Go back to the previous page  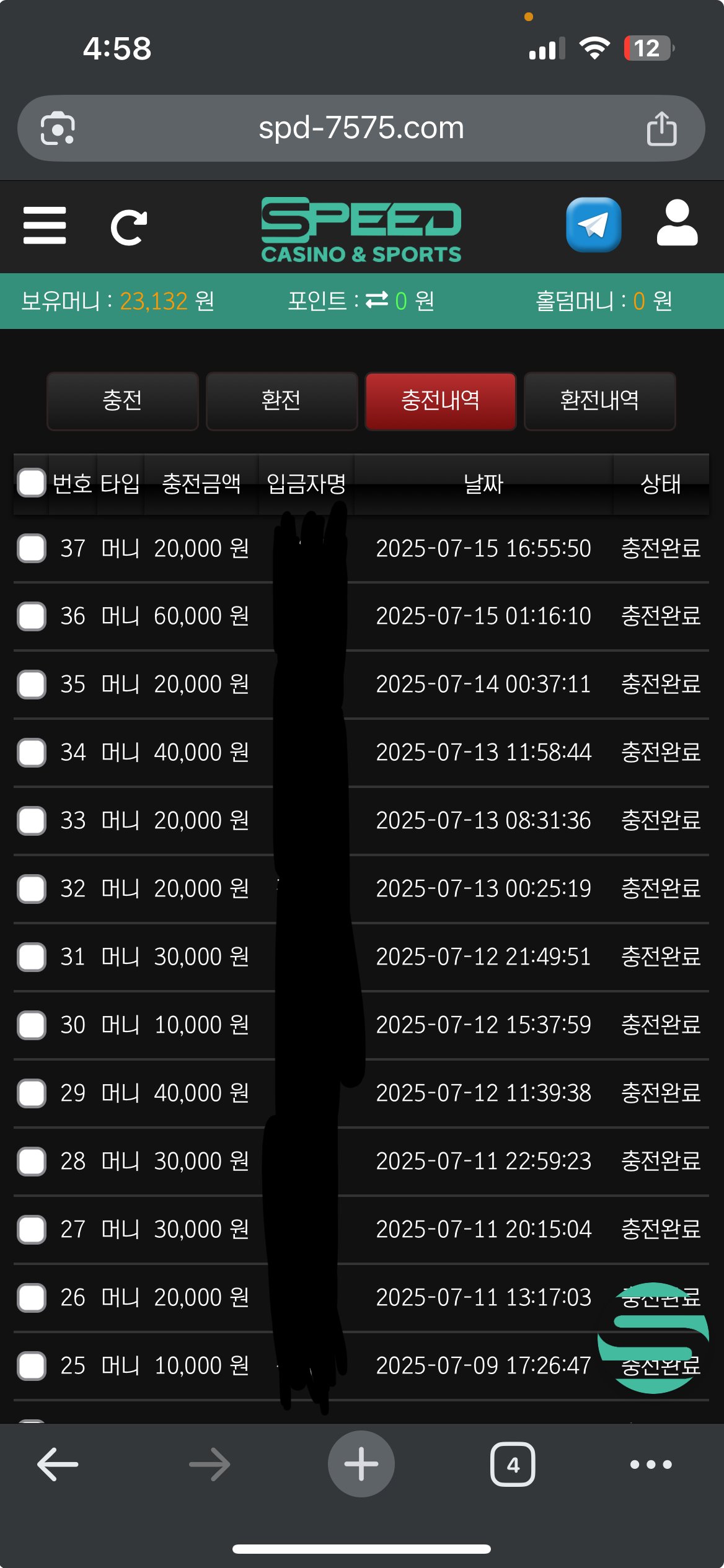(58, 1465)
